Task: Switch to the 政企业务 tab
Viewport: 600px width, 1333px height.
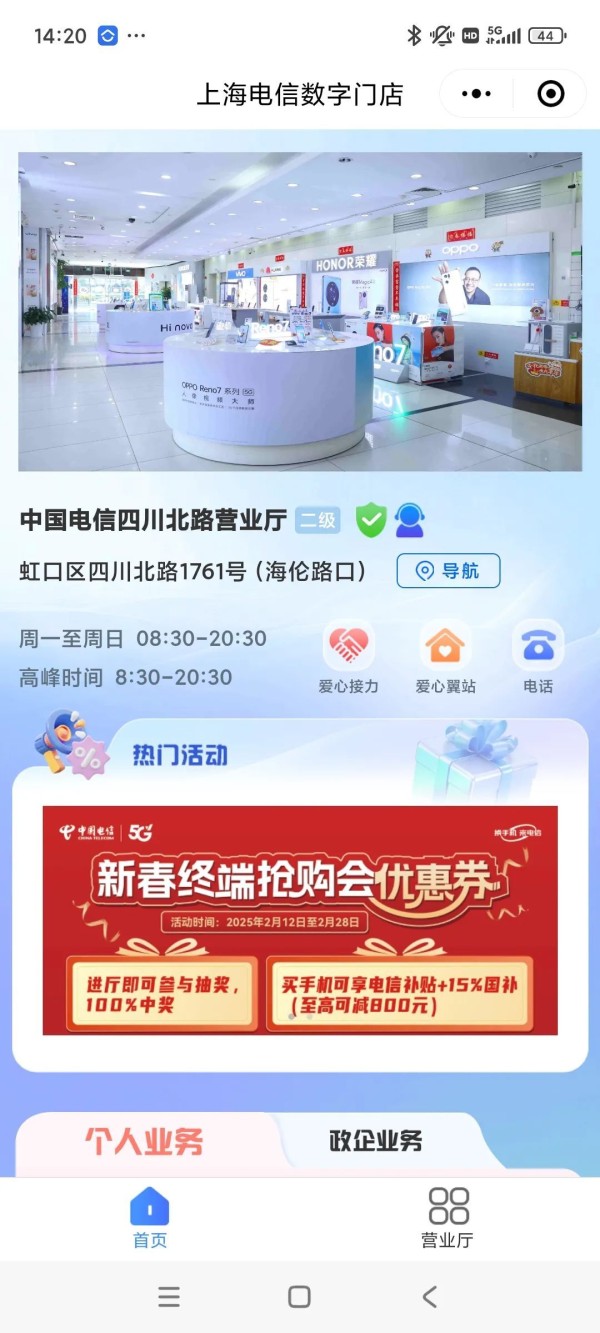Action: pos(375,1141)
